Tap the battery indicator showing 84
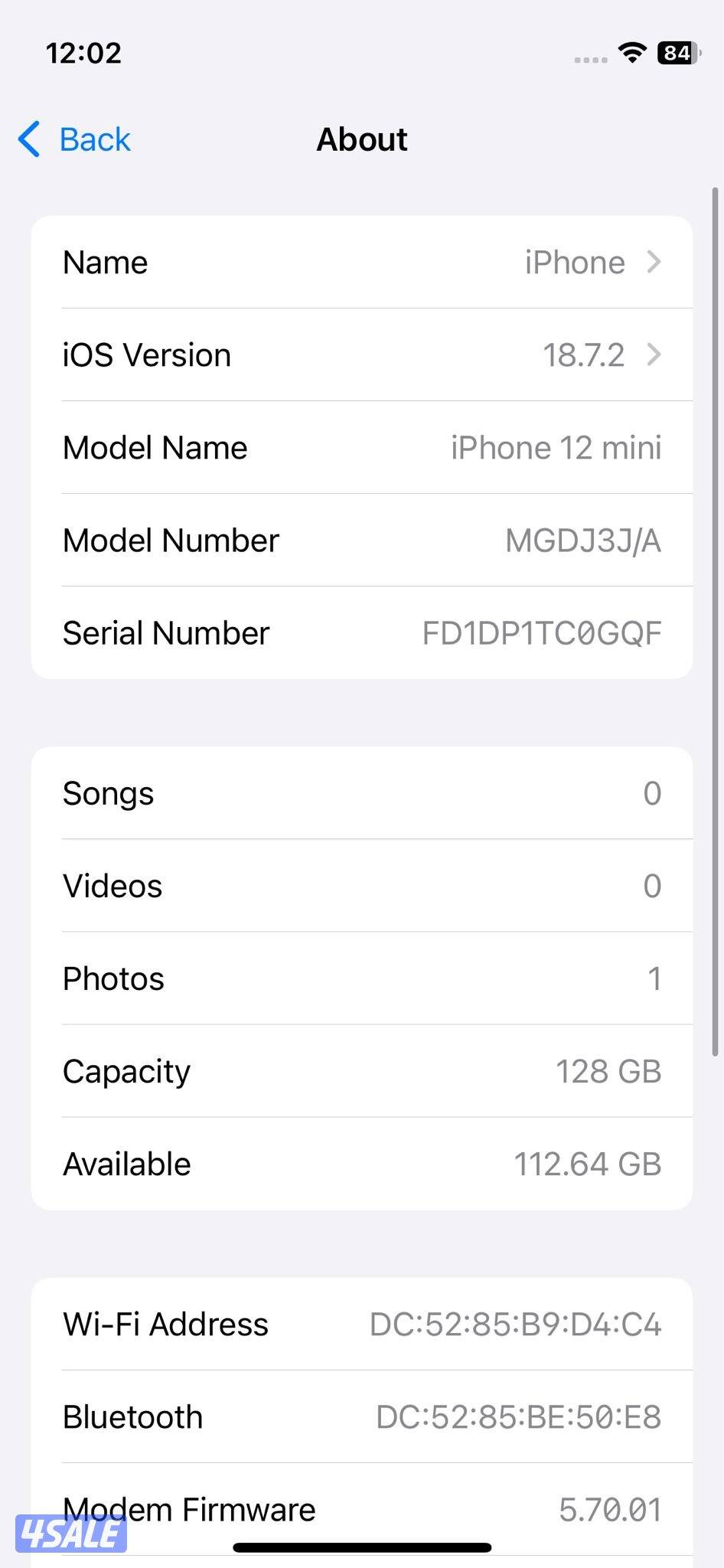 click(678, 54)
